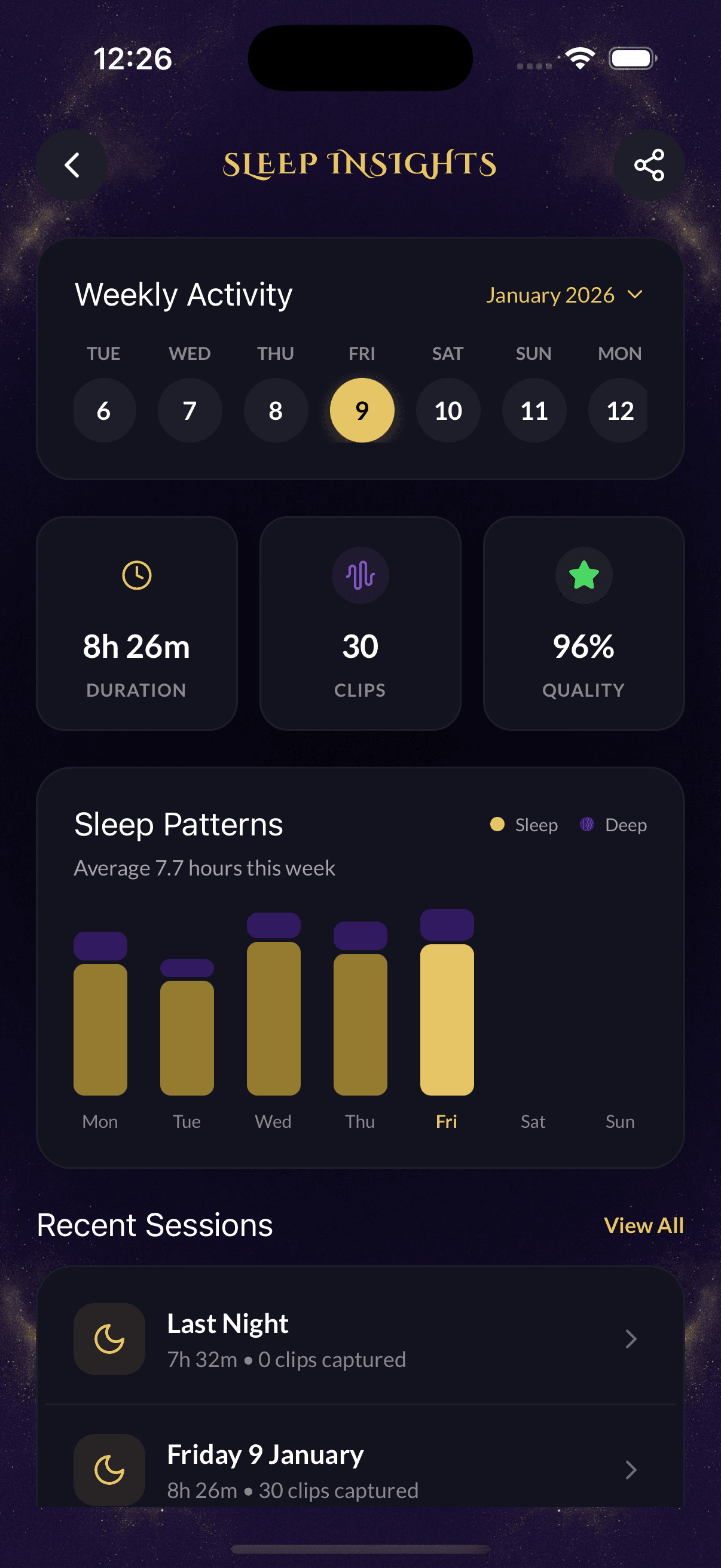Click the back arrow to leave Sleep Insights
721x1568 pixels.
71,165
